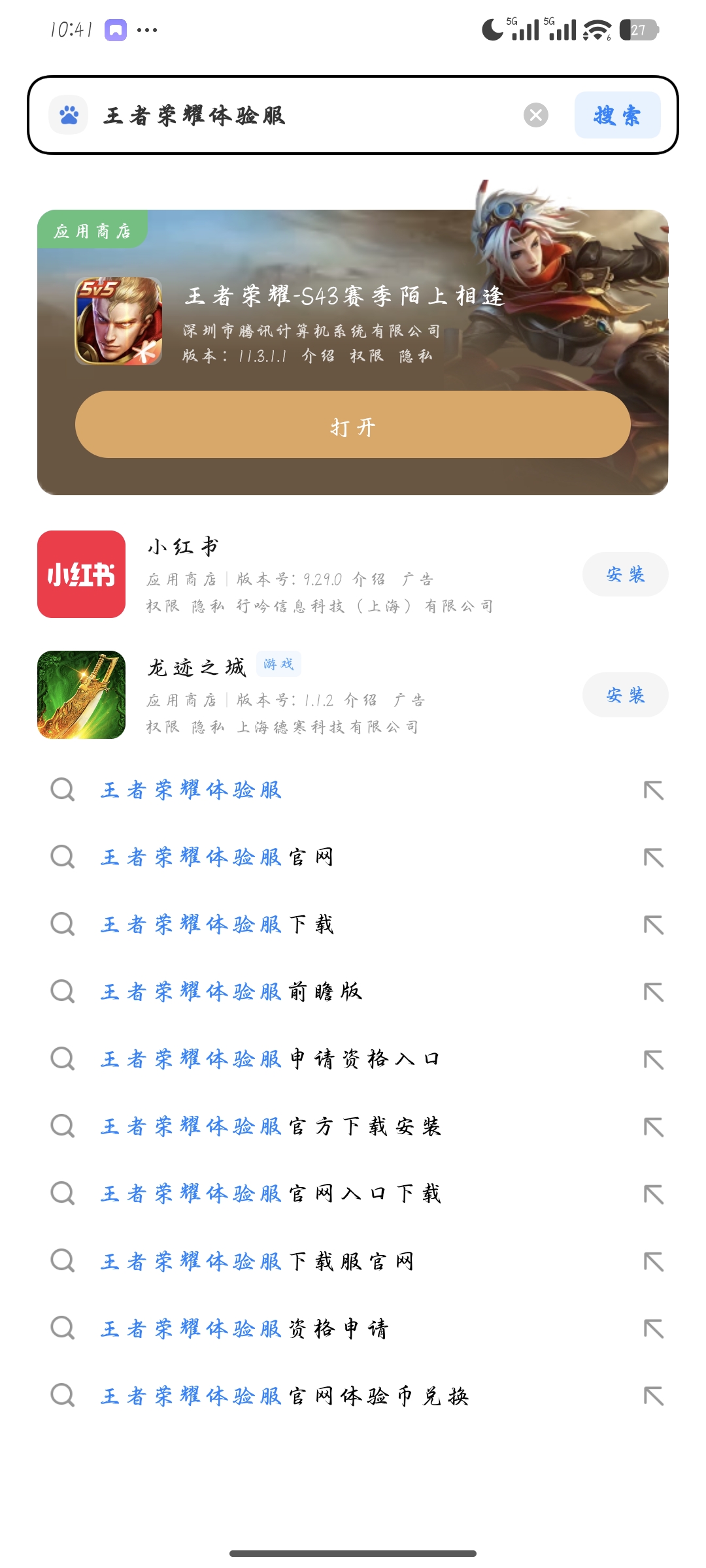Install the 小红书 app

click(x=625, y=575)
